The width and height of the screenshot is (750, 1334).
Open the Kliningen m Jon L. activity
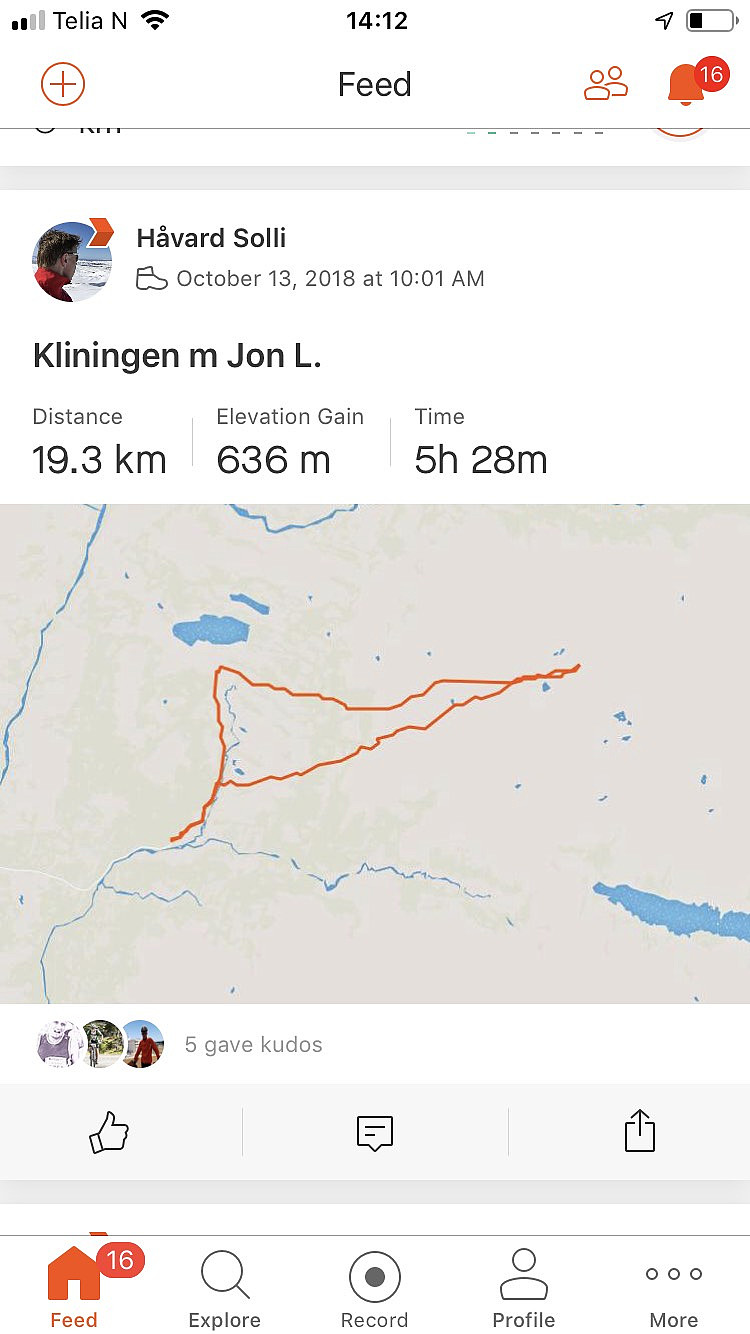[x=177, y=355]
